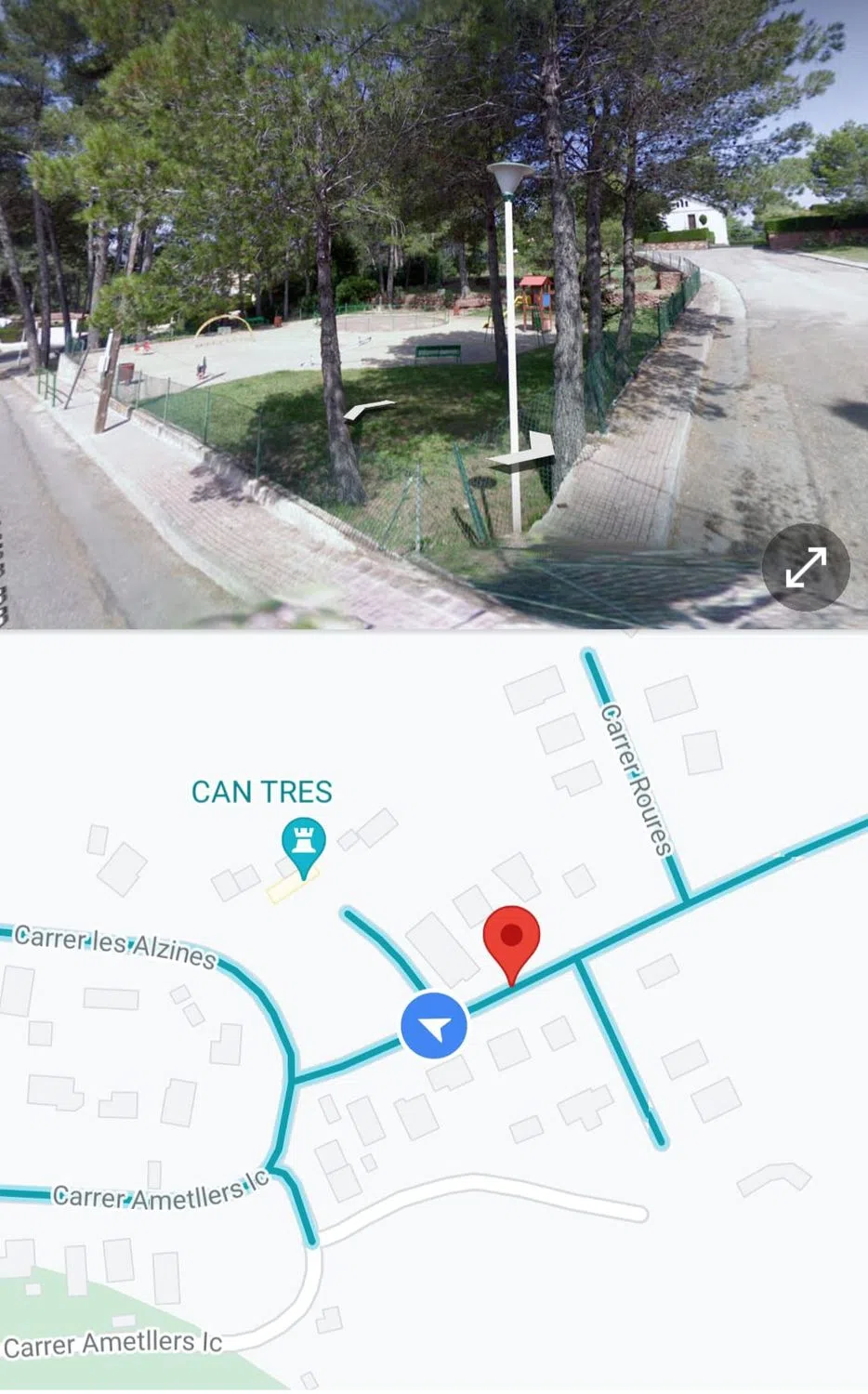Tap the red location pin on map
This screenshot has width=868, height=1394.
511,940
